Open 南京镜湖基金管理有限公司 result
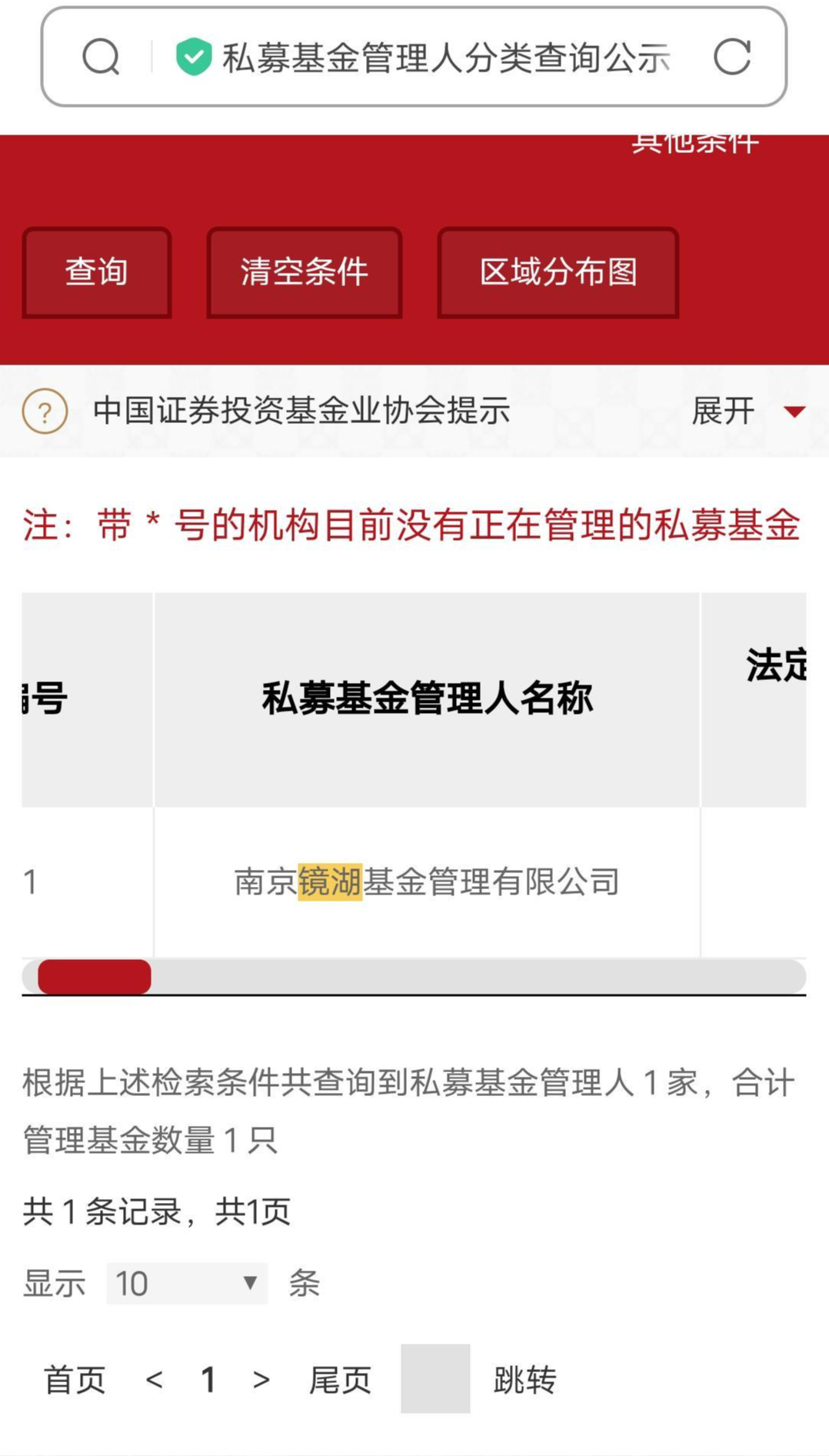The width and height of the screenshot is (829, 1456). point(427,881)
